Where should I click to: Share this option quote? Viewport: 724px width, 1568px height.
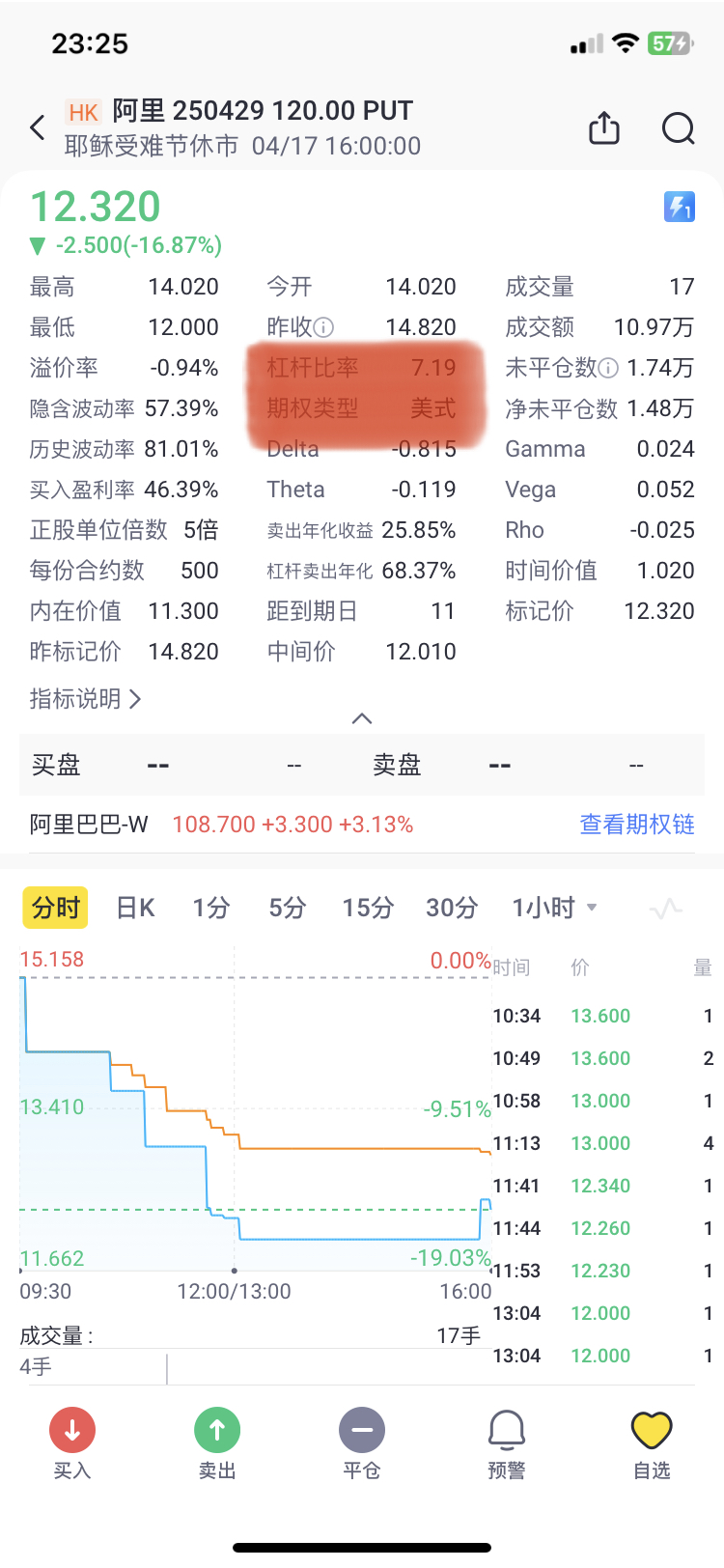point(604,127)
